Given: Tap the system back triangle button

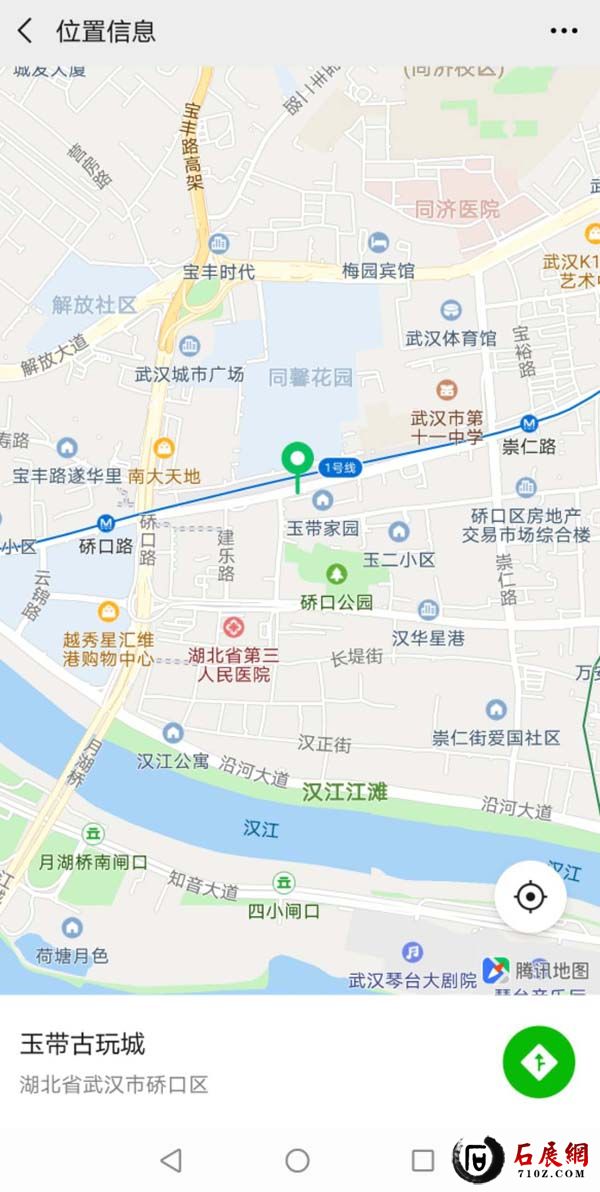Looking at the screenshot, I should [171, 1160].
